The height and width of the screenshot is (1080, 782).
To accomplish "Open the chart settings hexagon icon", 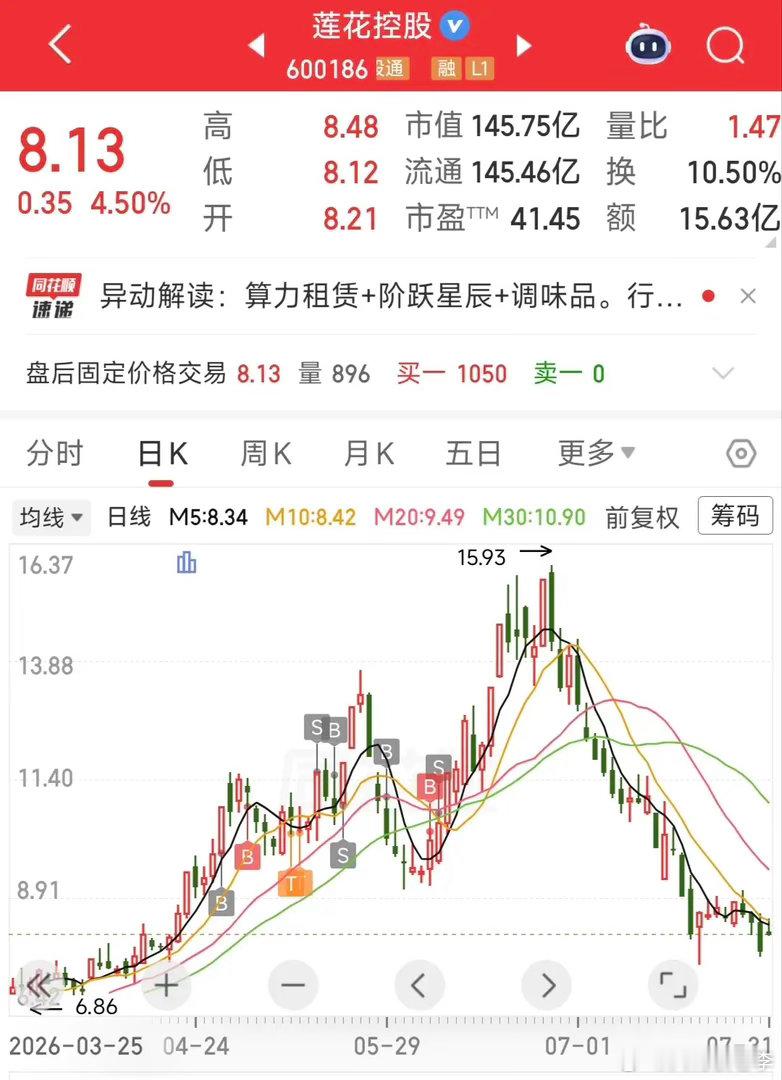I will [741, 454].
